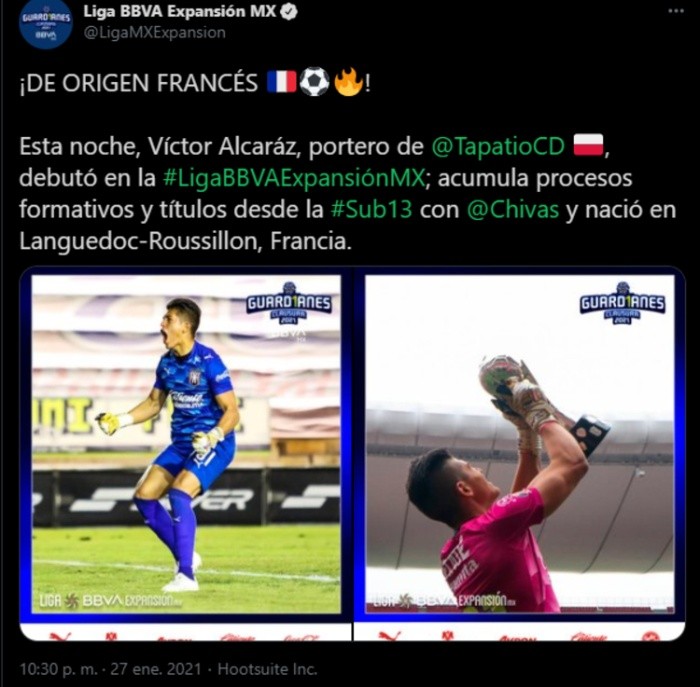Open Liga BBVA Expansión MX profile picture
Image resolution: width=700 pixels, height=687 pixels.
tap(46, 22)
